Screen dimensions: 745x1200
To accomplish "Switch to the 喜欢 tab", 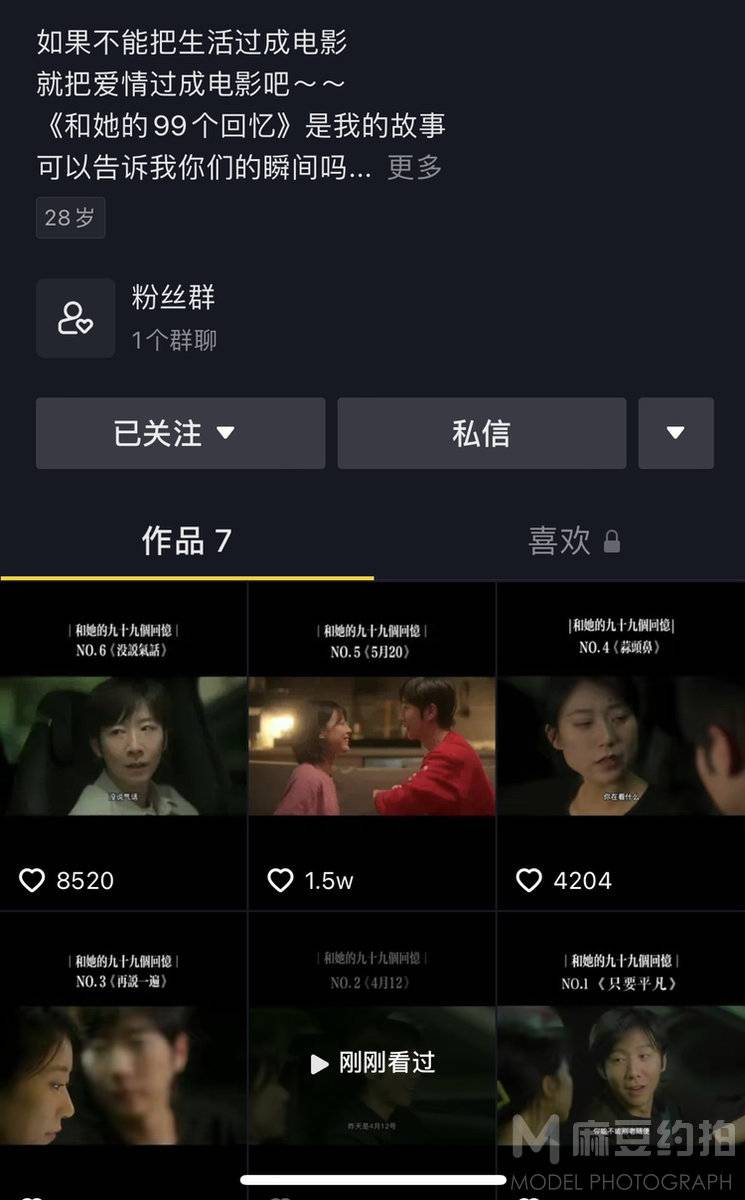I will click(x=574, y=541).
